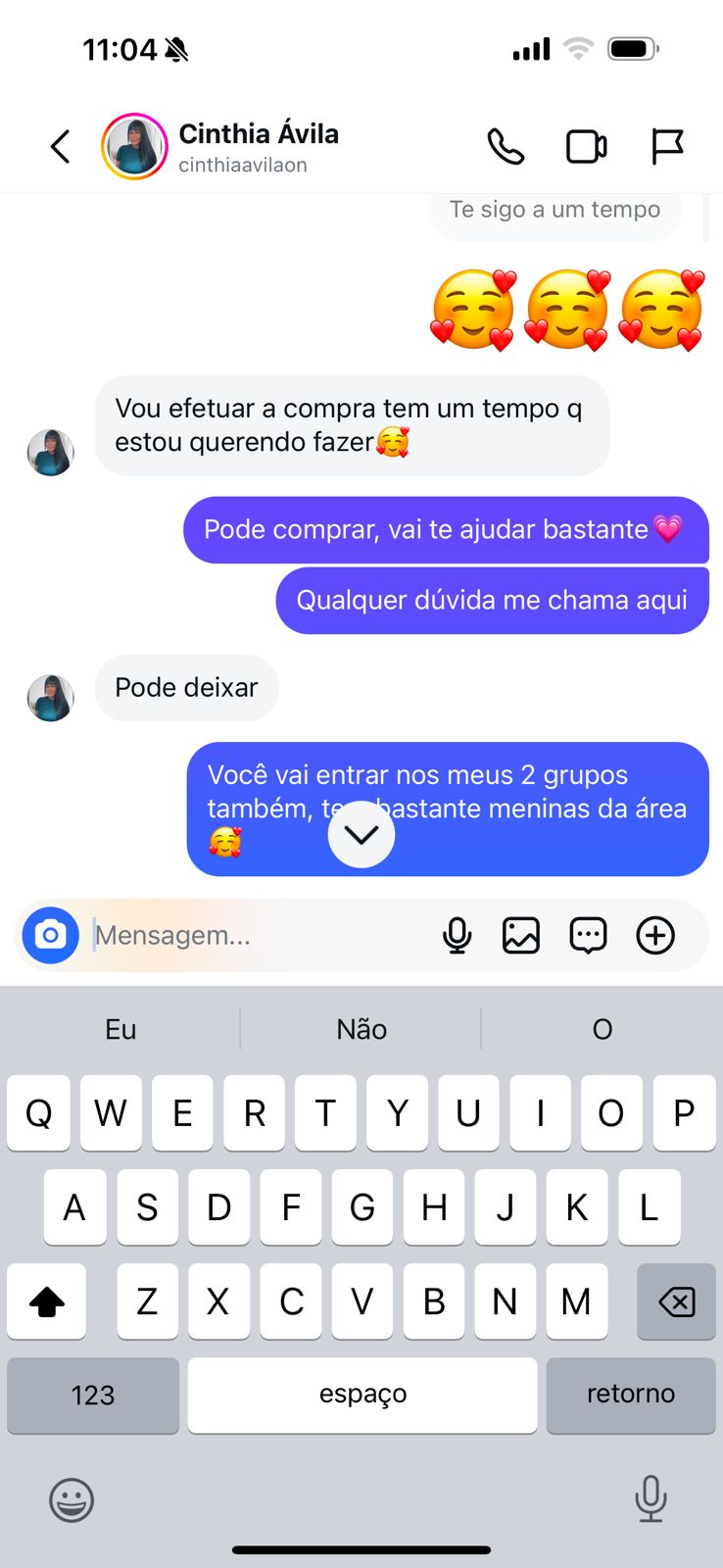
Task: Open the flag option for this chat
Action: click(x=668, y=145)
